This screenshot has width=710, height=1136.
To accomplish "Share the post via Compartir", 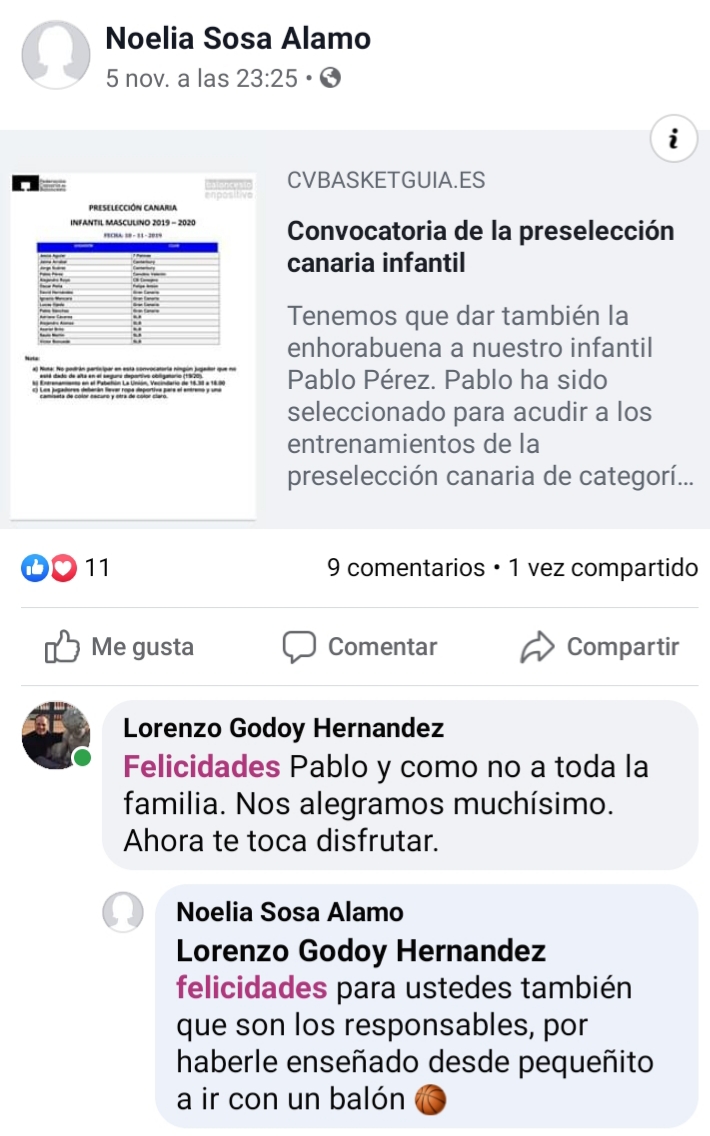I will [600, 647].
